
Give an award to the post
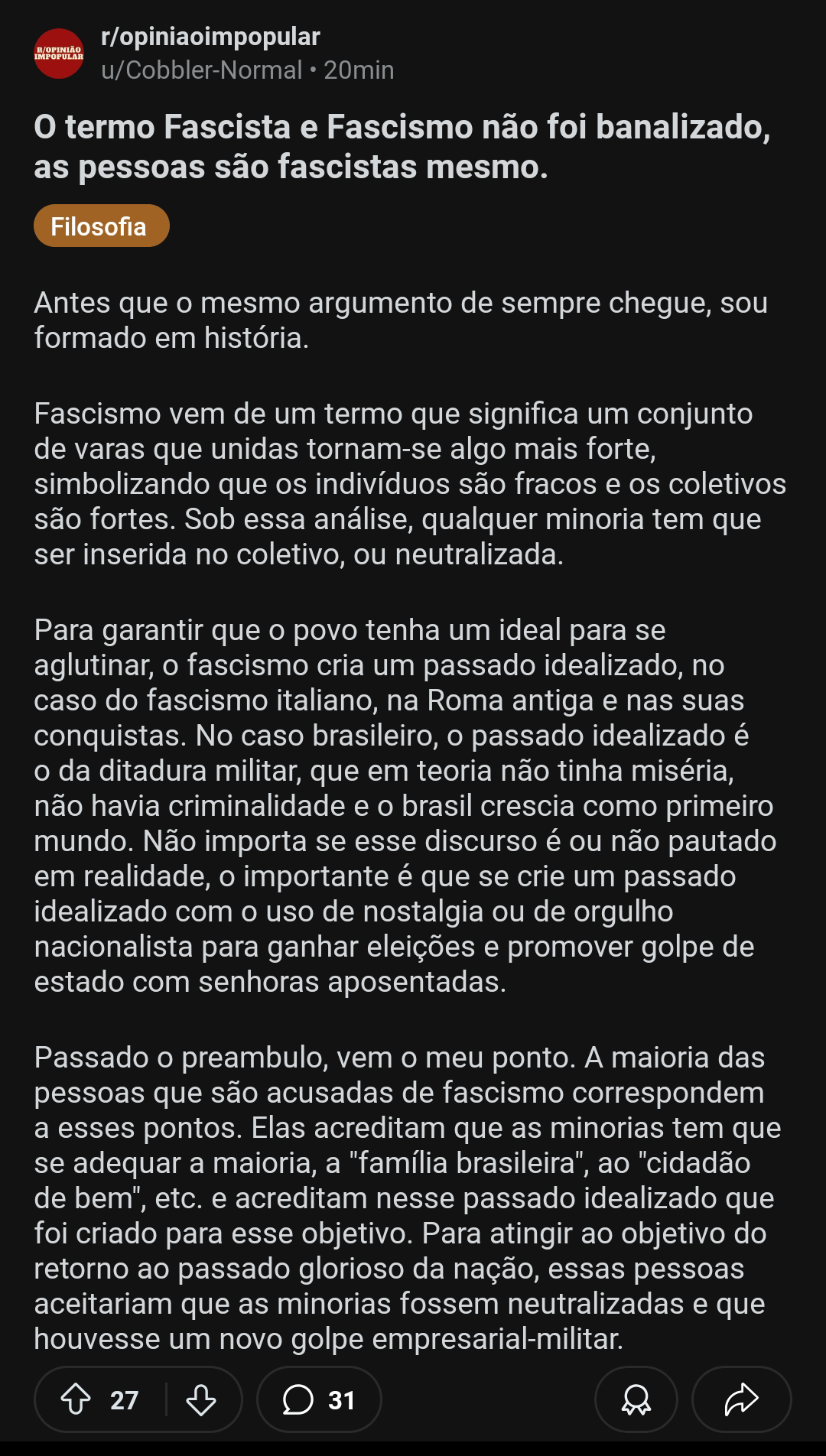636,1399
